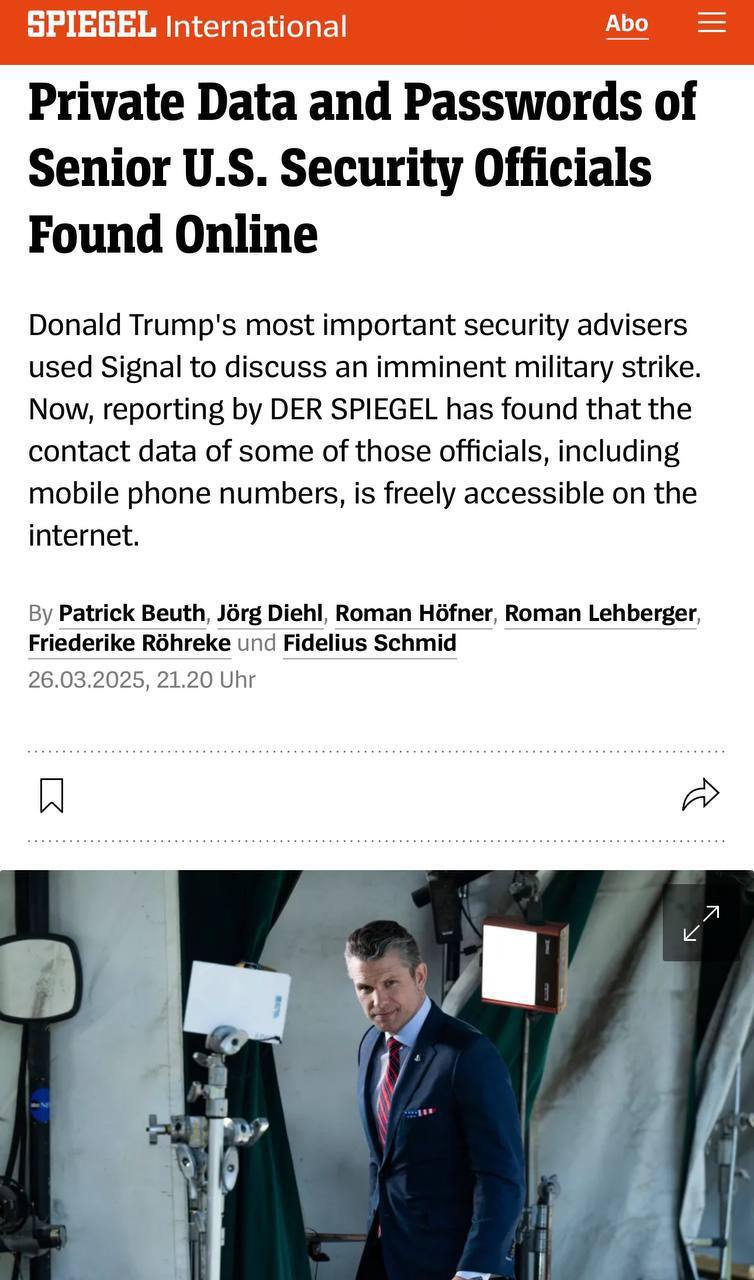Viewport: 754px width, 1280px height.
Task: Bookmark this article
Action: click(x=52, y=795)
